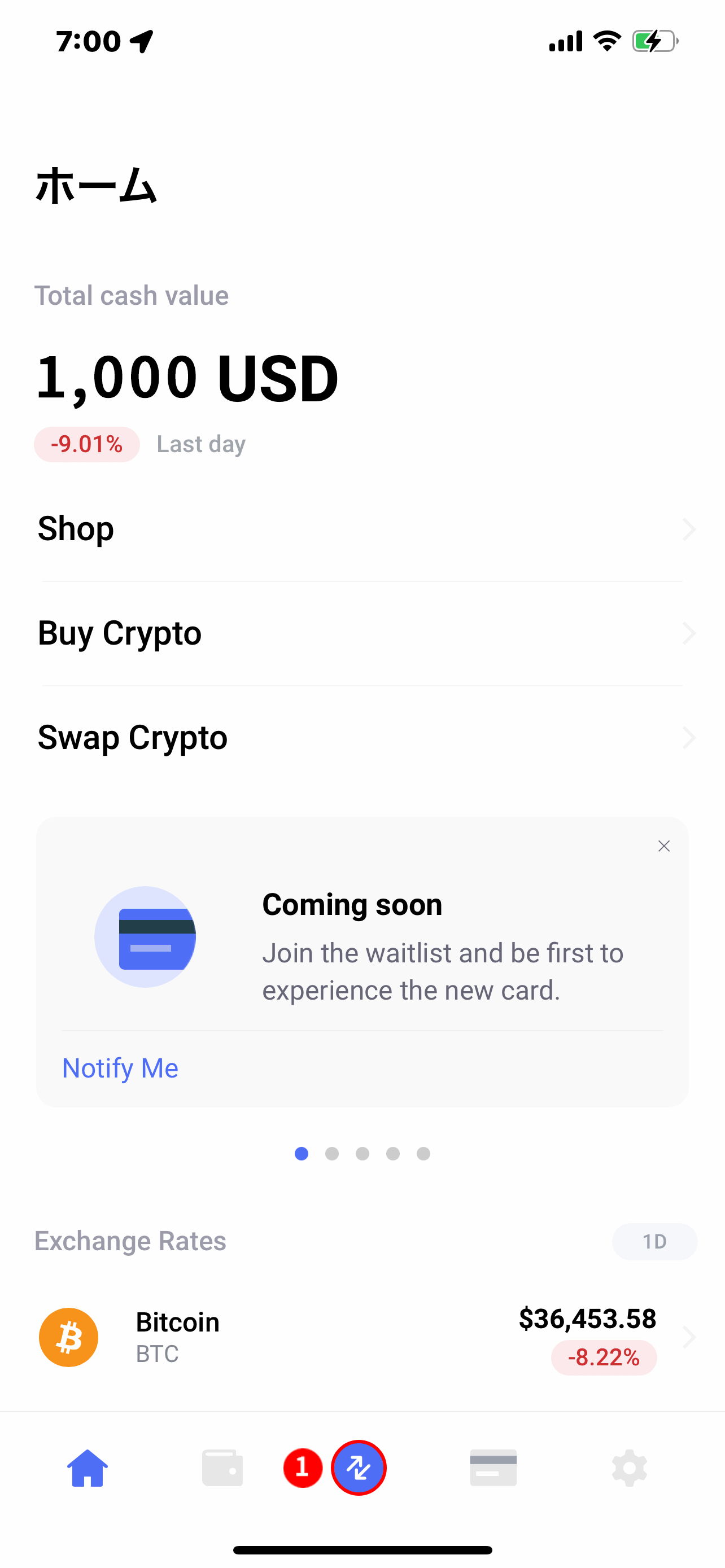Tap the Bitcoin BTC coin icon
The image size is (725, 1568).
68,1337
